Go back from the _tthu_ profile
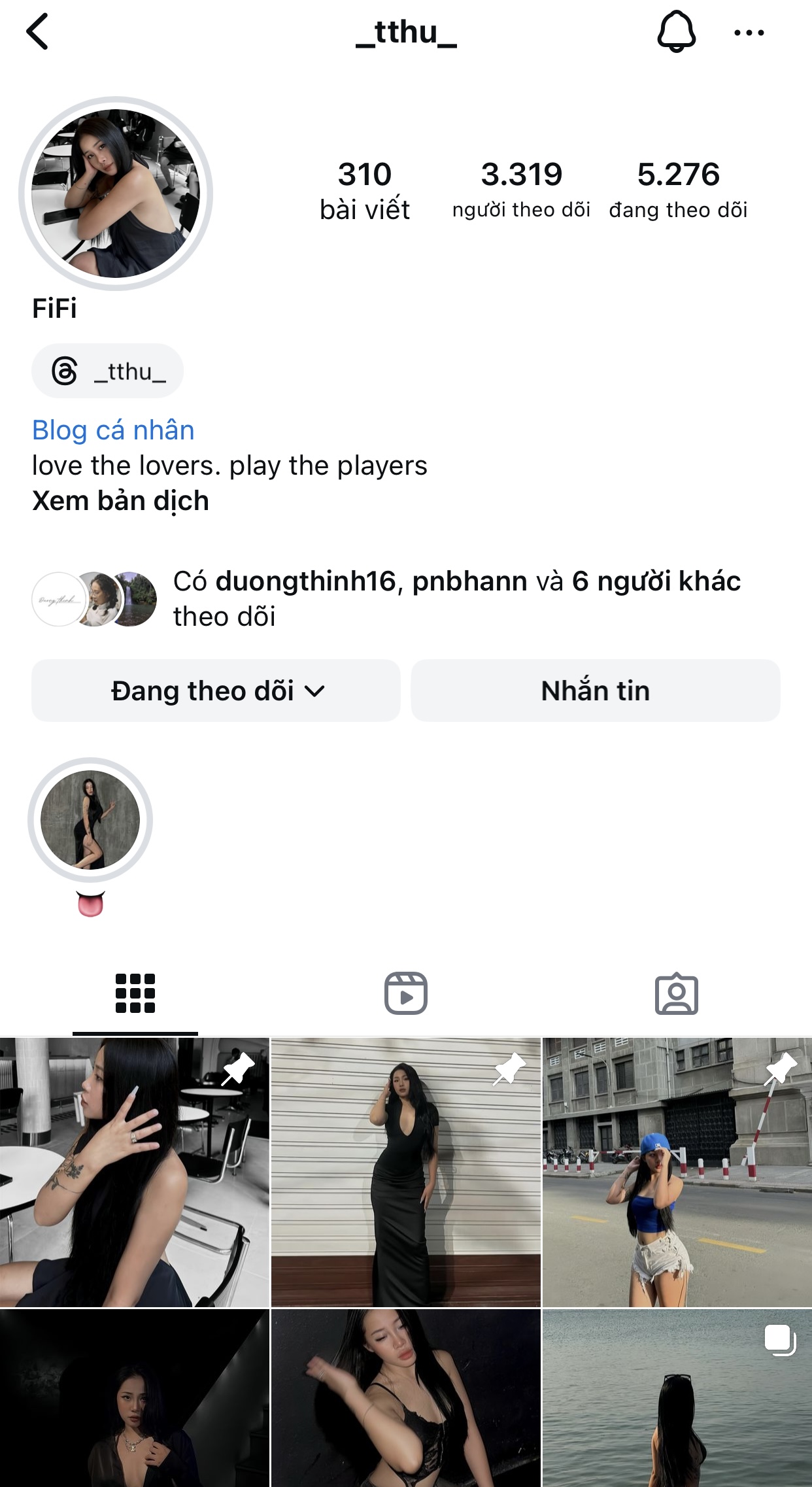 click(37, 32)
